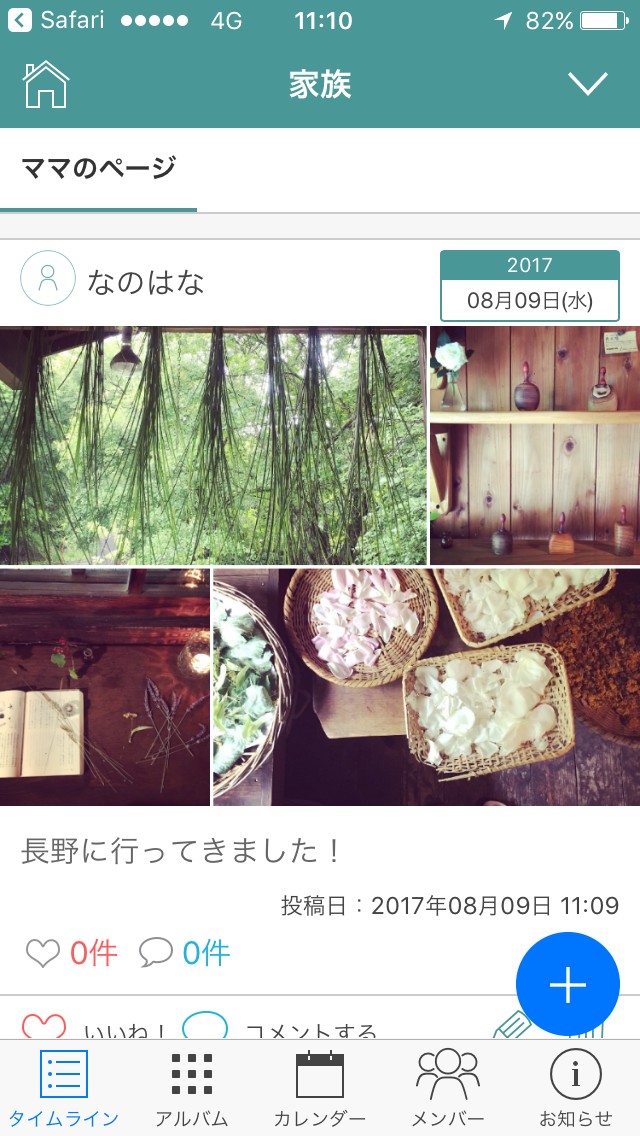Switch to the カレンダー tab
The height and width of the screenshot is (1136, 640).
pos(320,1088)
